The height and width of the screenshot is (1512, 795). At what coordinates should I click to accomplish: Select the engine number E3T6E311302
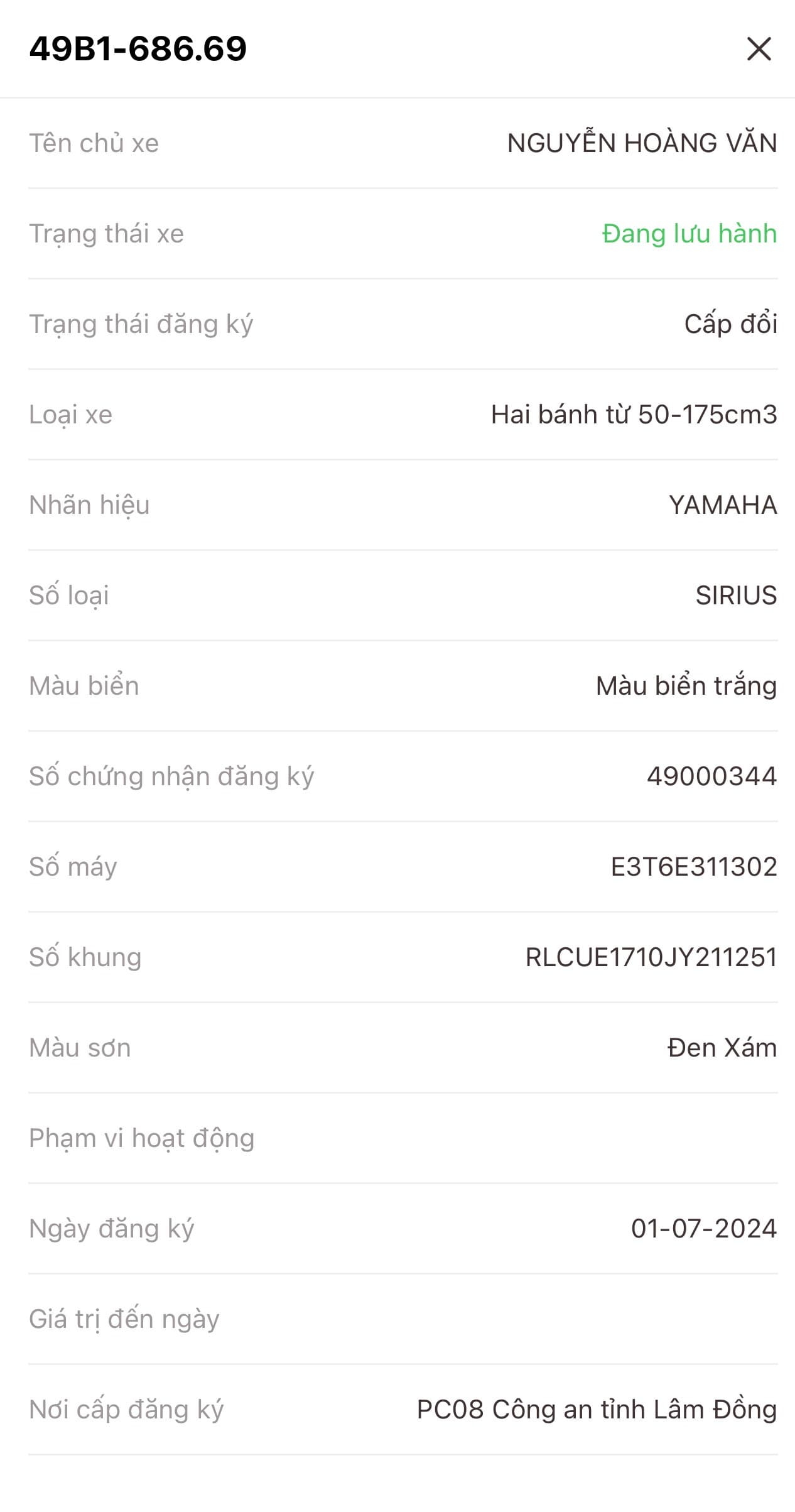(694, 866)
